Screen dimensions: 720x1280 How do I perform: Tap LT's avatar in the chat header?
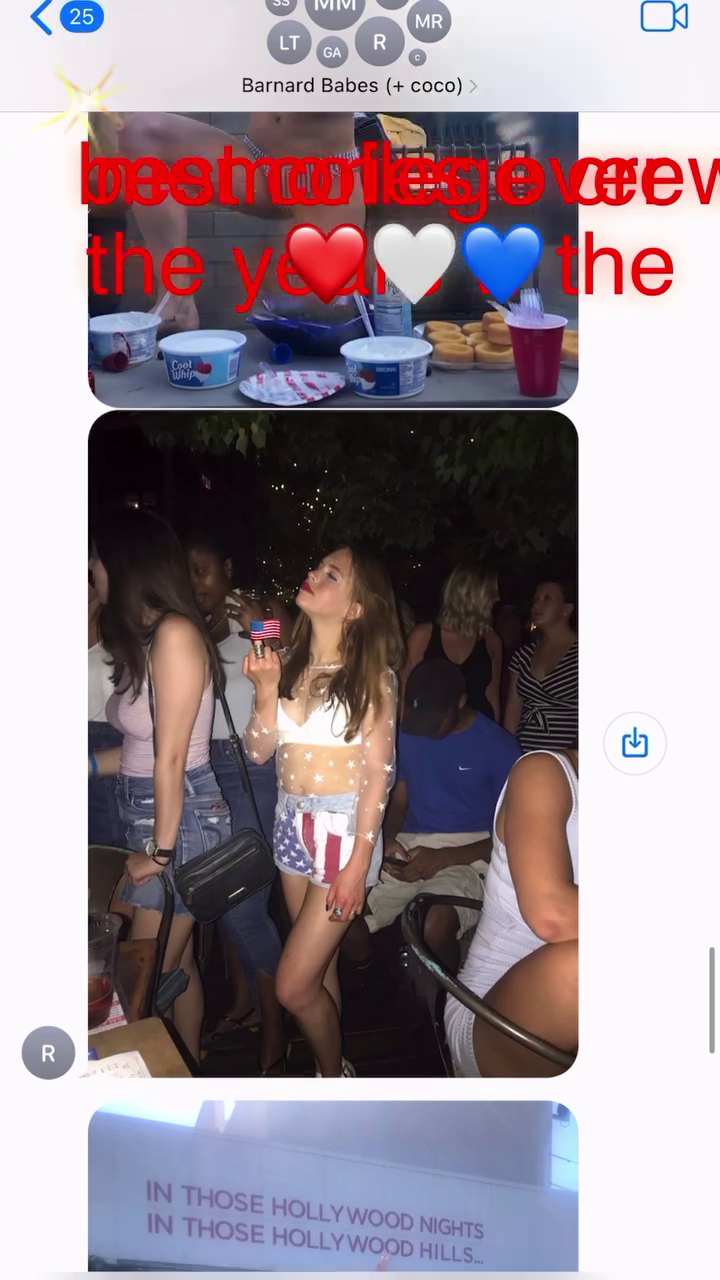[x=289, y=43]
